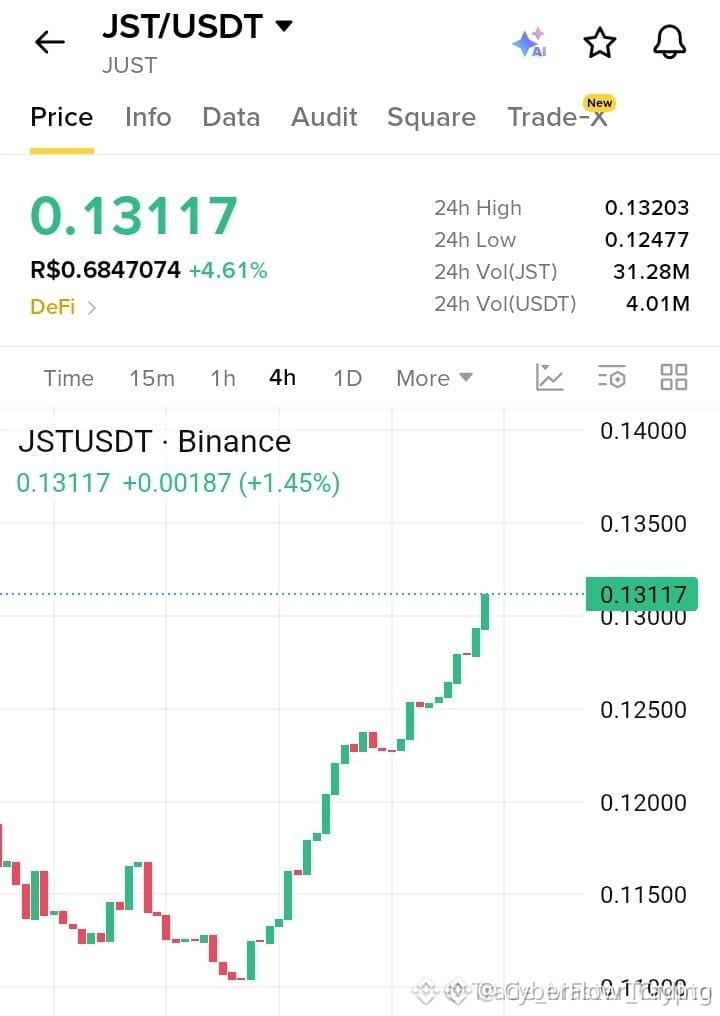
Task: Switch to the Data tab
Action: (x=231, y=117)
